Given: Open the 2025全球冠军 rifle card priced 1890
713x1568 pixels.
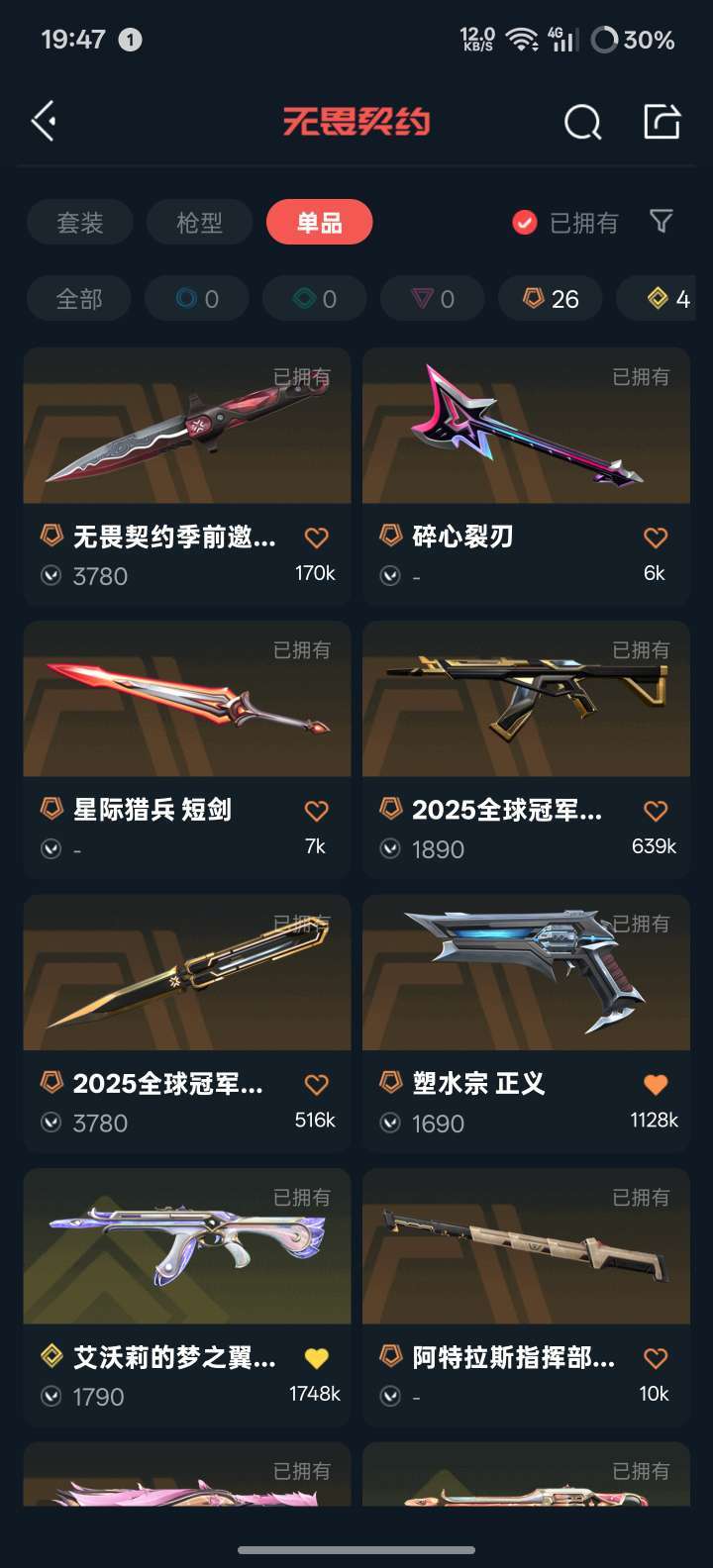Looking at the screenshot, I should (526, 749).
